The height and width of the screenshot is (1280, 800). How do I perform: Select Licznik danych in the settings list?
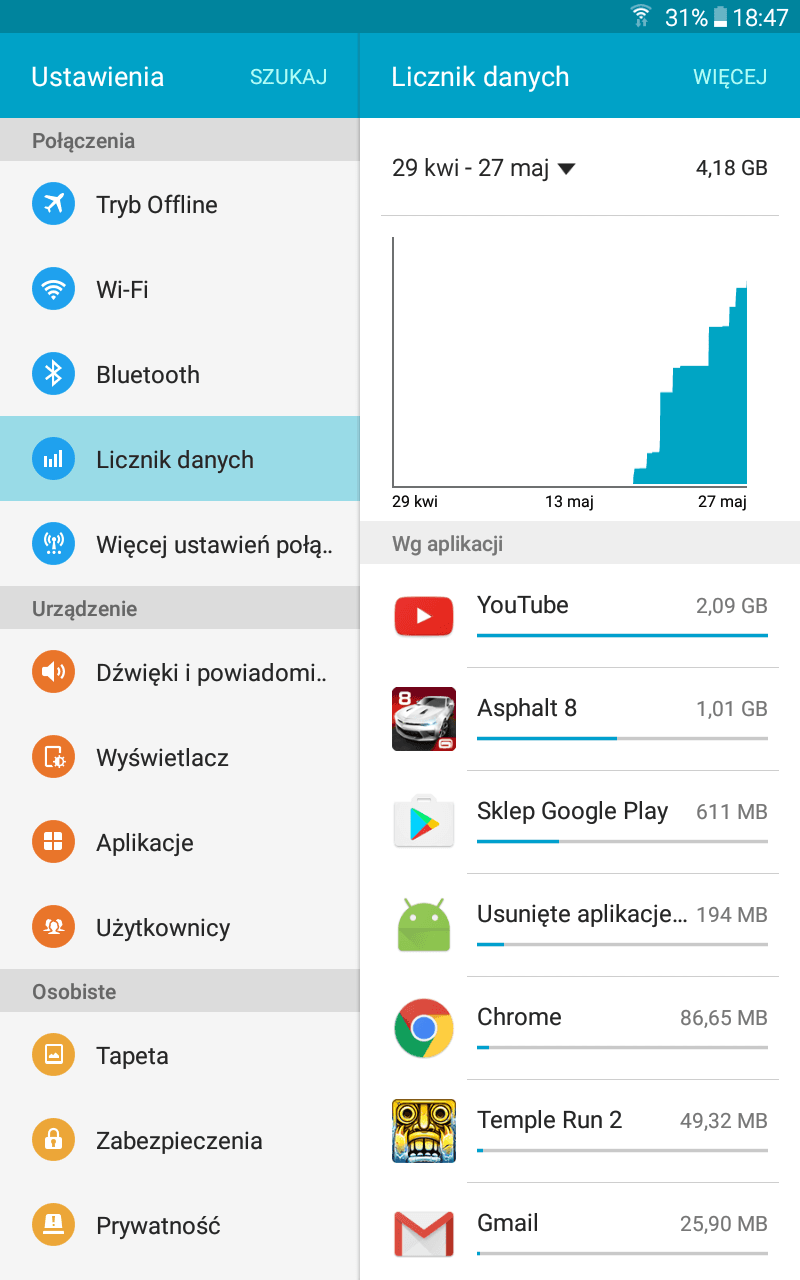(x=179, y=459)
